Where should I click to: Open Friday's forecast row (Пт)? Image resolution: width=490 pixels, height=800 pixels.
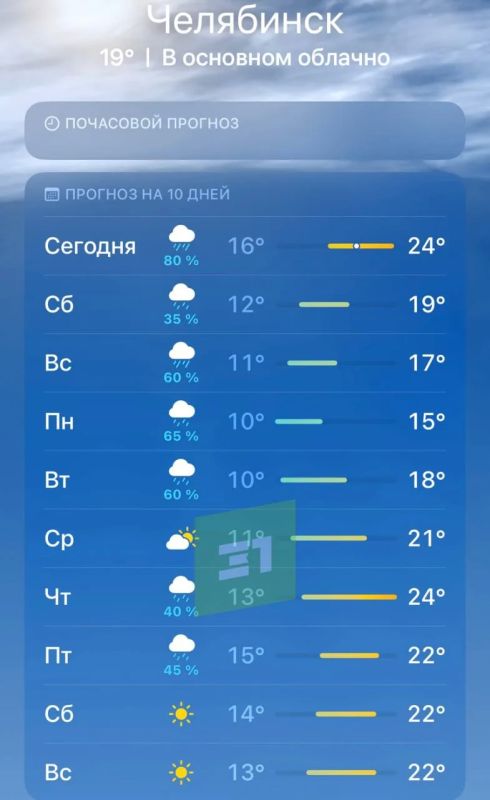click(245, 655)
